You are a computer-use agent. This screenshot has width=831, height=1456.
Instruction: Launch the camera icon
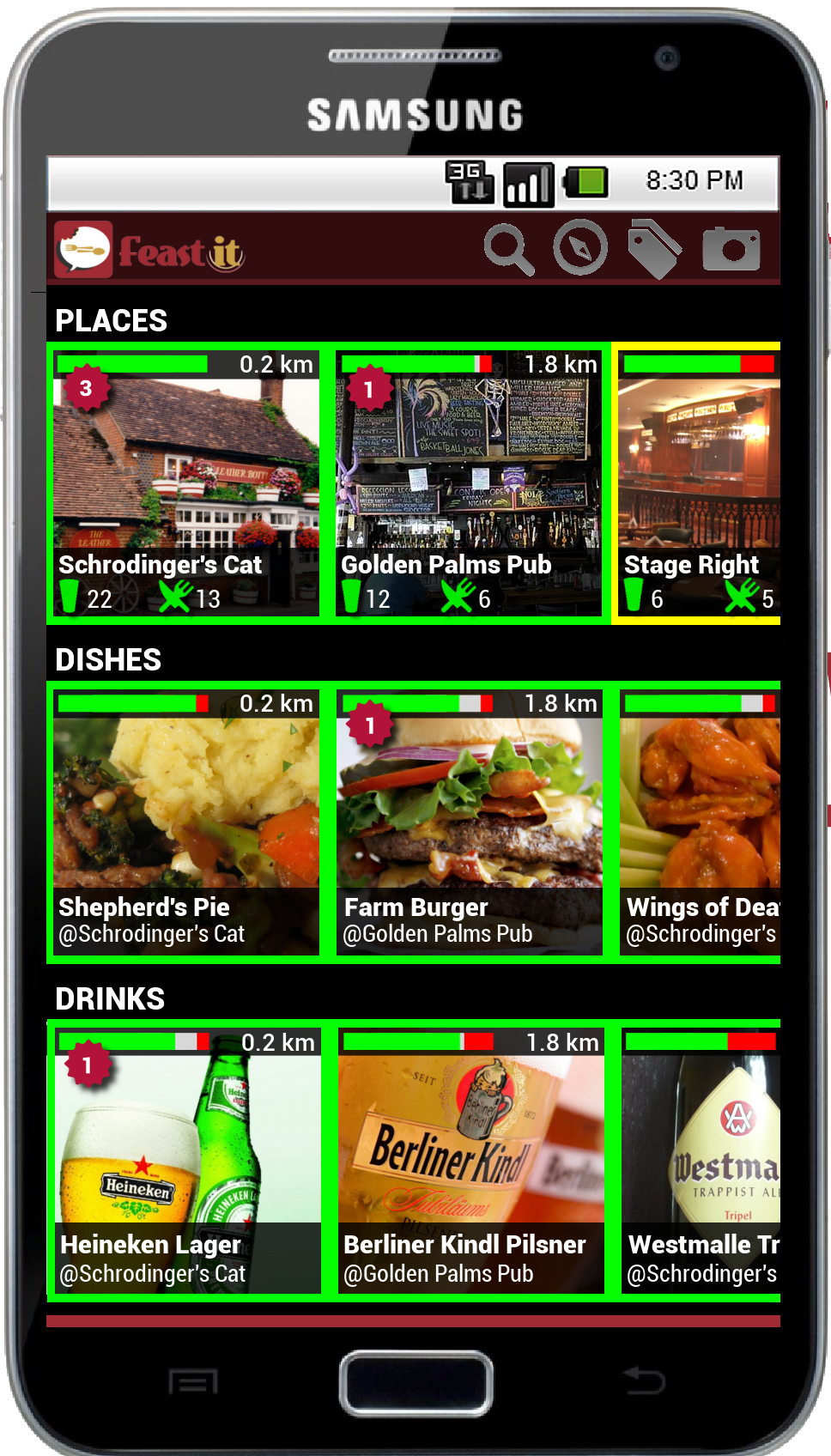[731, 250]
